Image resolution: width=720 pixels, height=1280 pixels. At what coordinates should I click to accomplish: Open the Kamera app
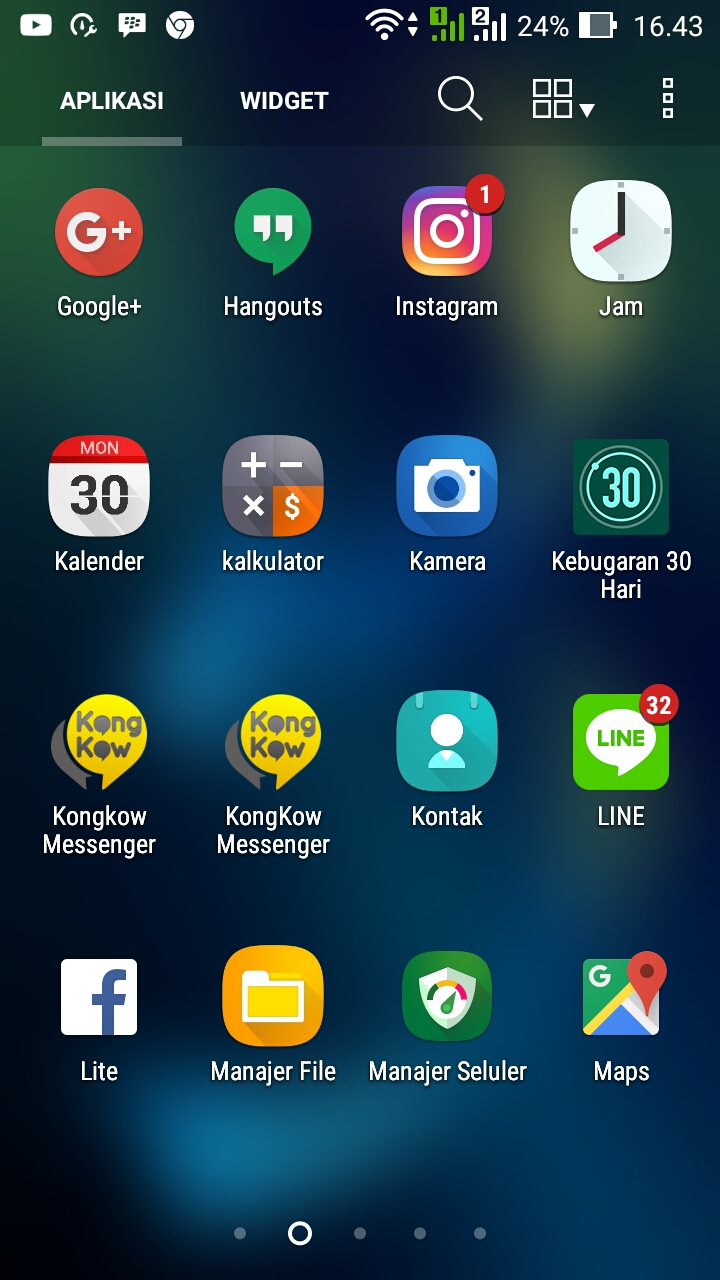coord(446,487)
